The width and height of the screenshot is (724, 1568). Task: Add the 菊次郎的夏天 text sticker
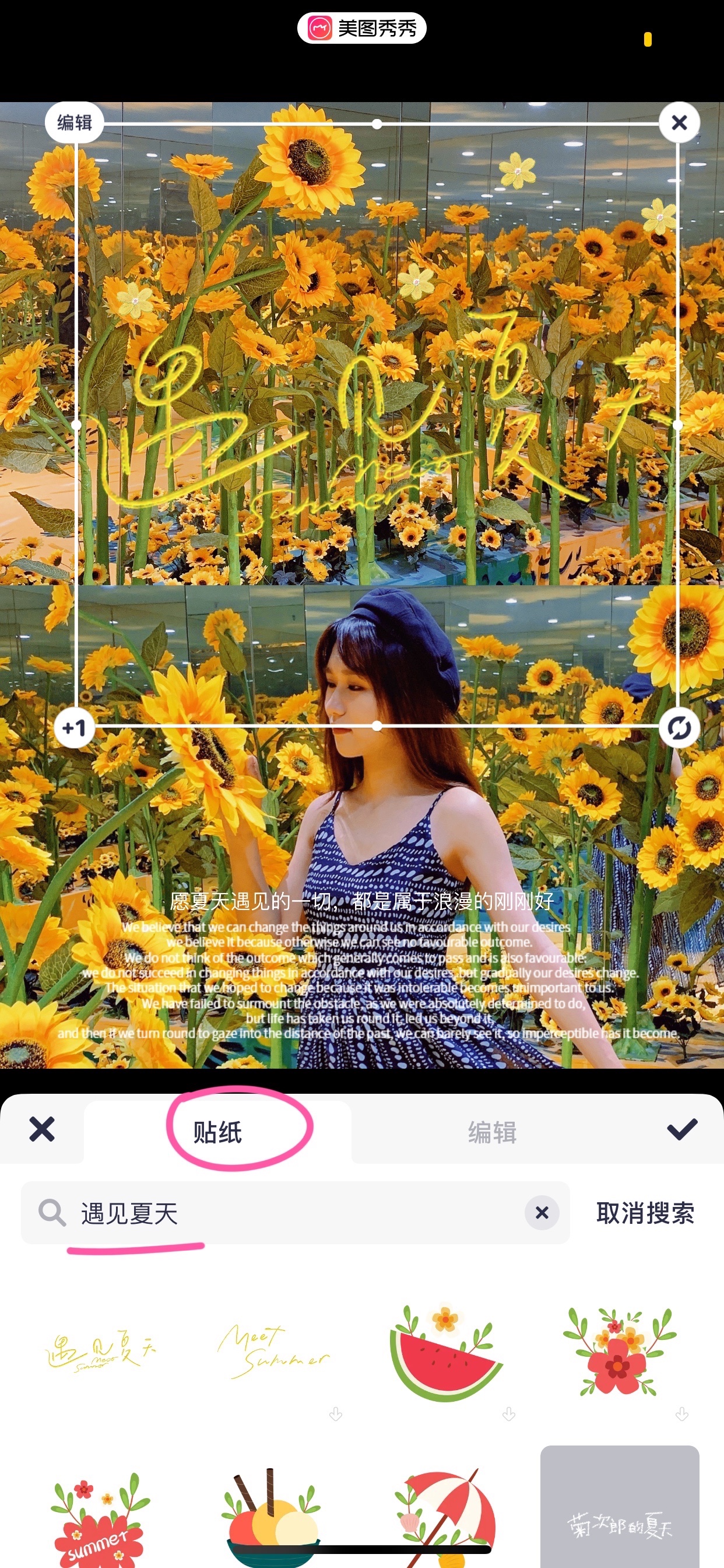(619, 1510)
